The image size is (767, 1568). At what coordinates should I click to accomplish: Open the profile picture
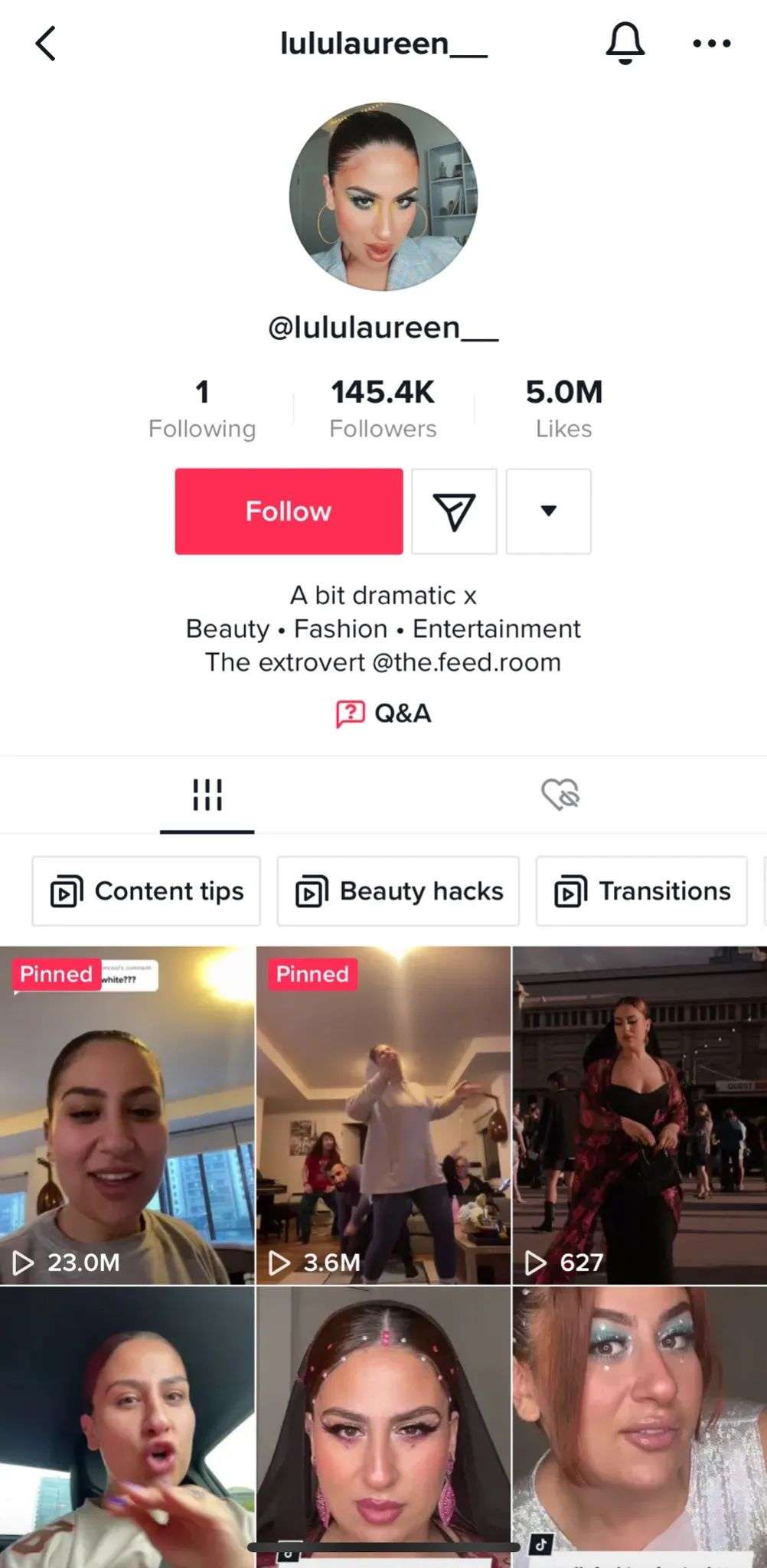pos(383,197)
